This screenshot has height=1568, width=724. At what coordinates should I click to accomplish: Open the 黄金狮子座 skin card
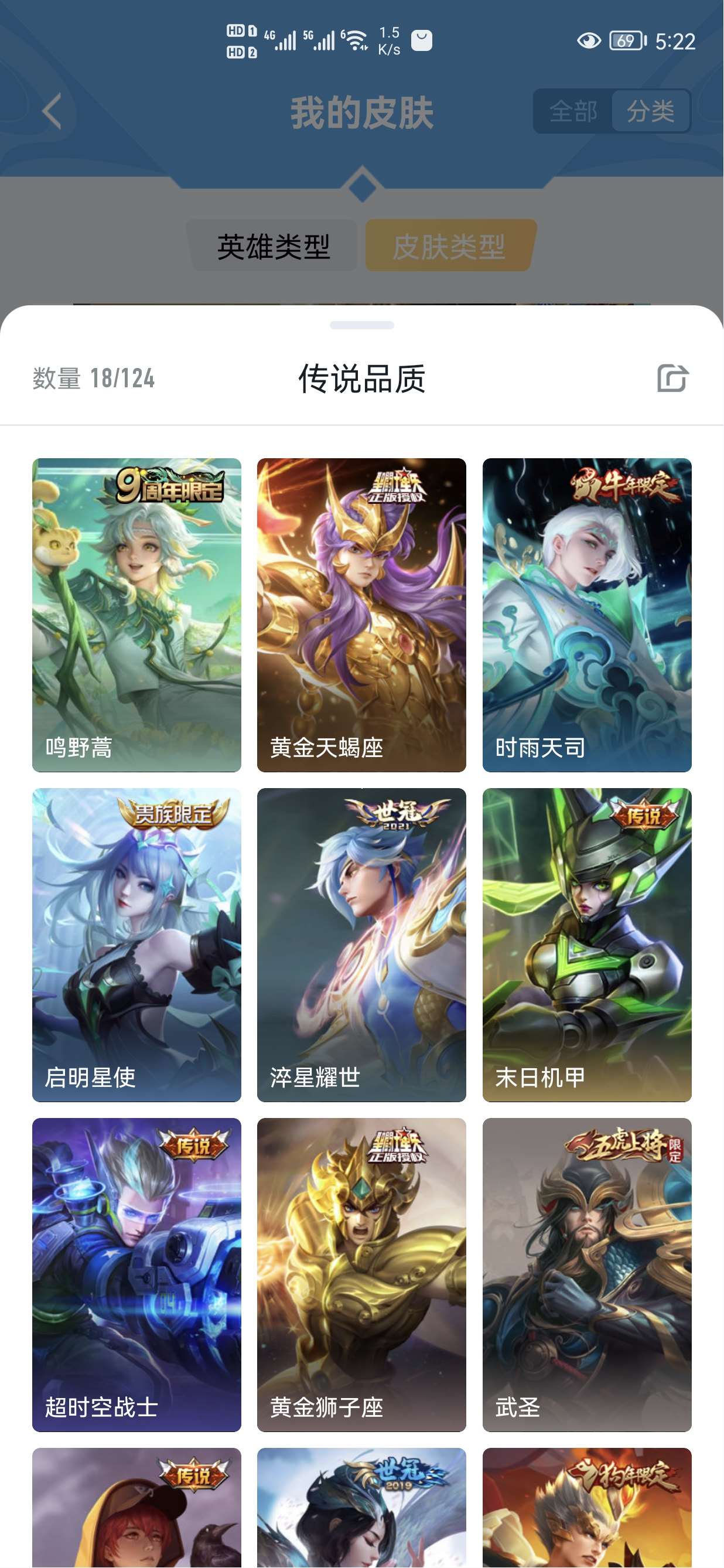(x=361, y=1274)
